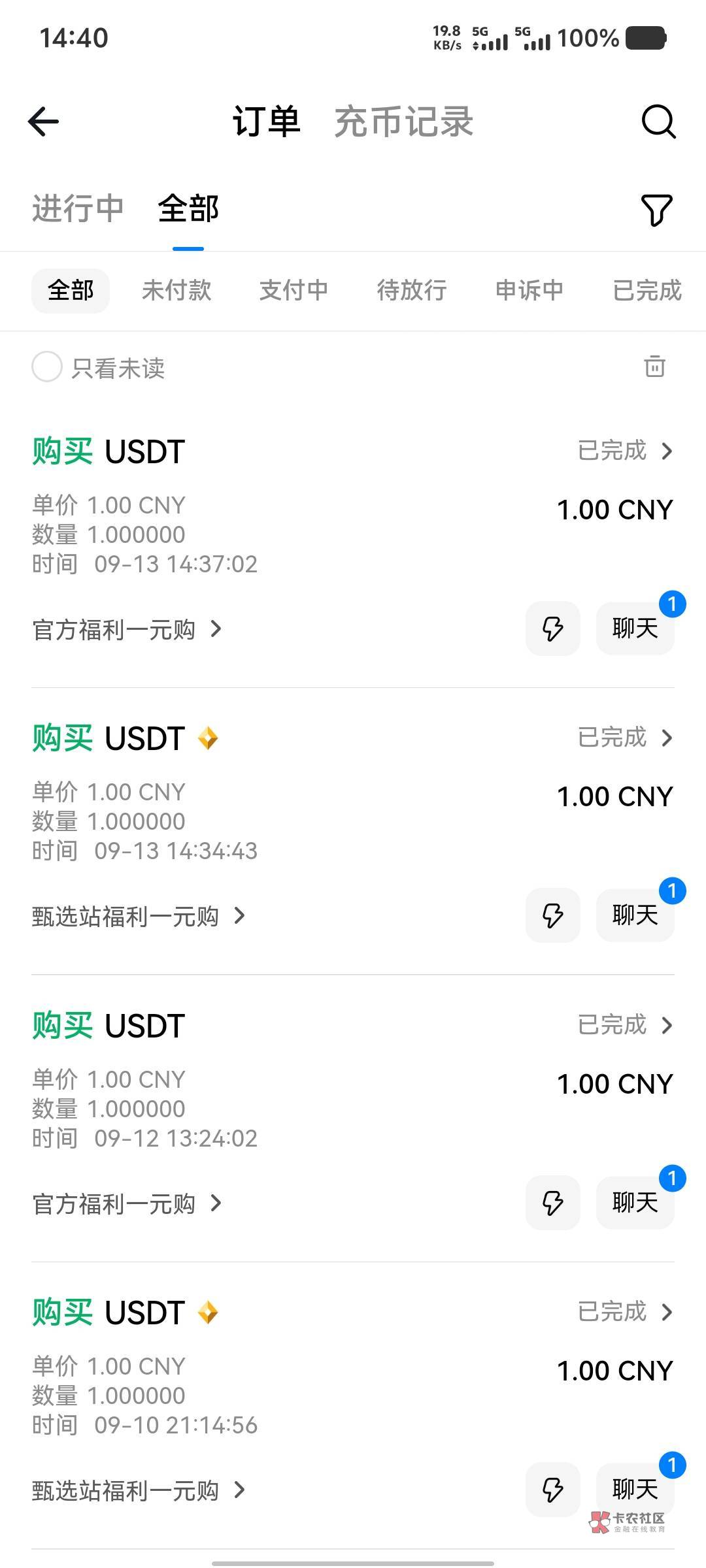The image size is (706, 1568).
Task: Open 聊天 for the 09-13 14:37:02 order
Action: point(635,629)
